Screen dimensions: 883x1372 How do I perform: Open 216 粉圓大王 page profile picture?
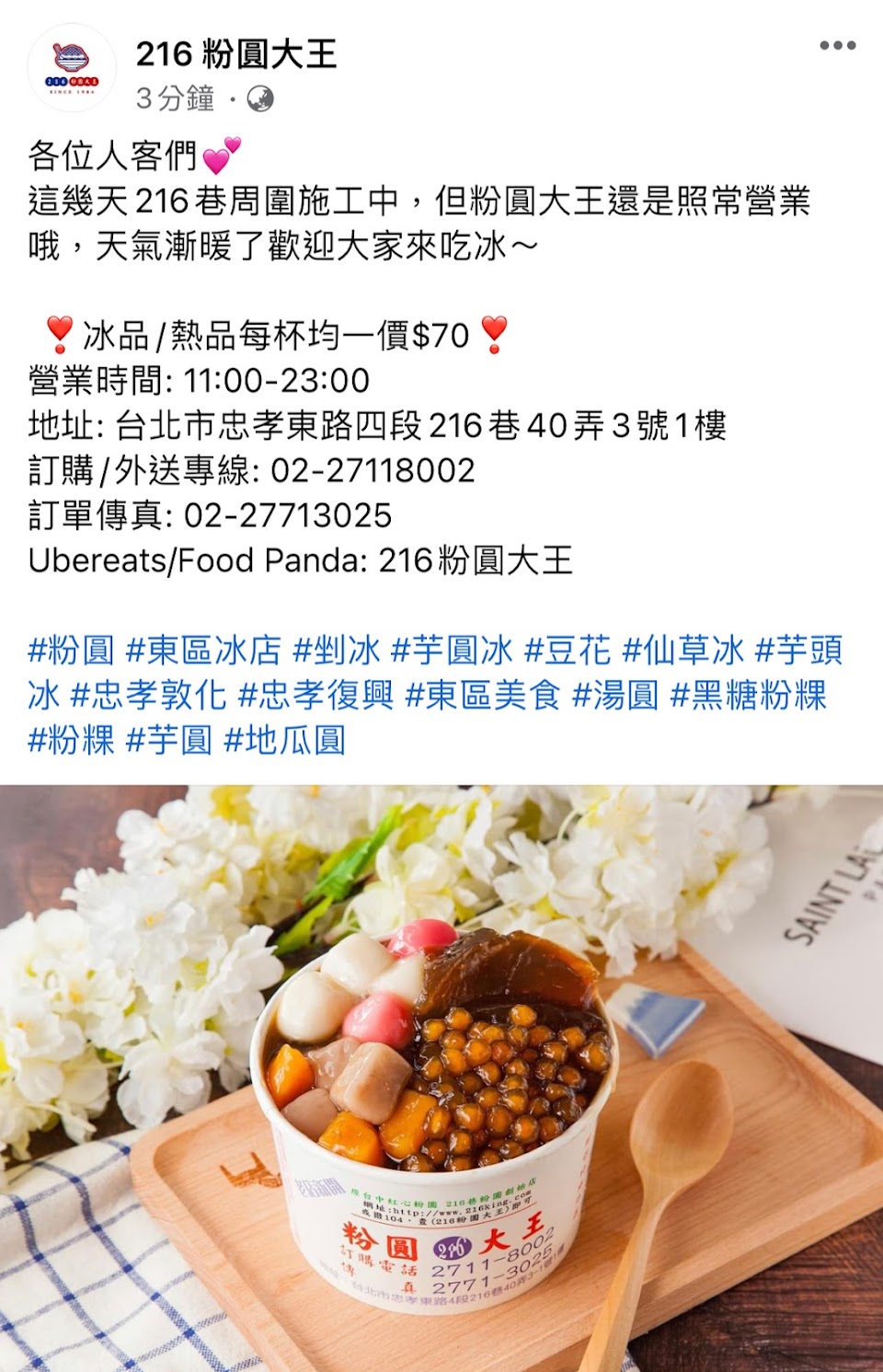(x=72, y=70)
